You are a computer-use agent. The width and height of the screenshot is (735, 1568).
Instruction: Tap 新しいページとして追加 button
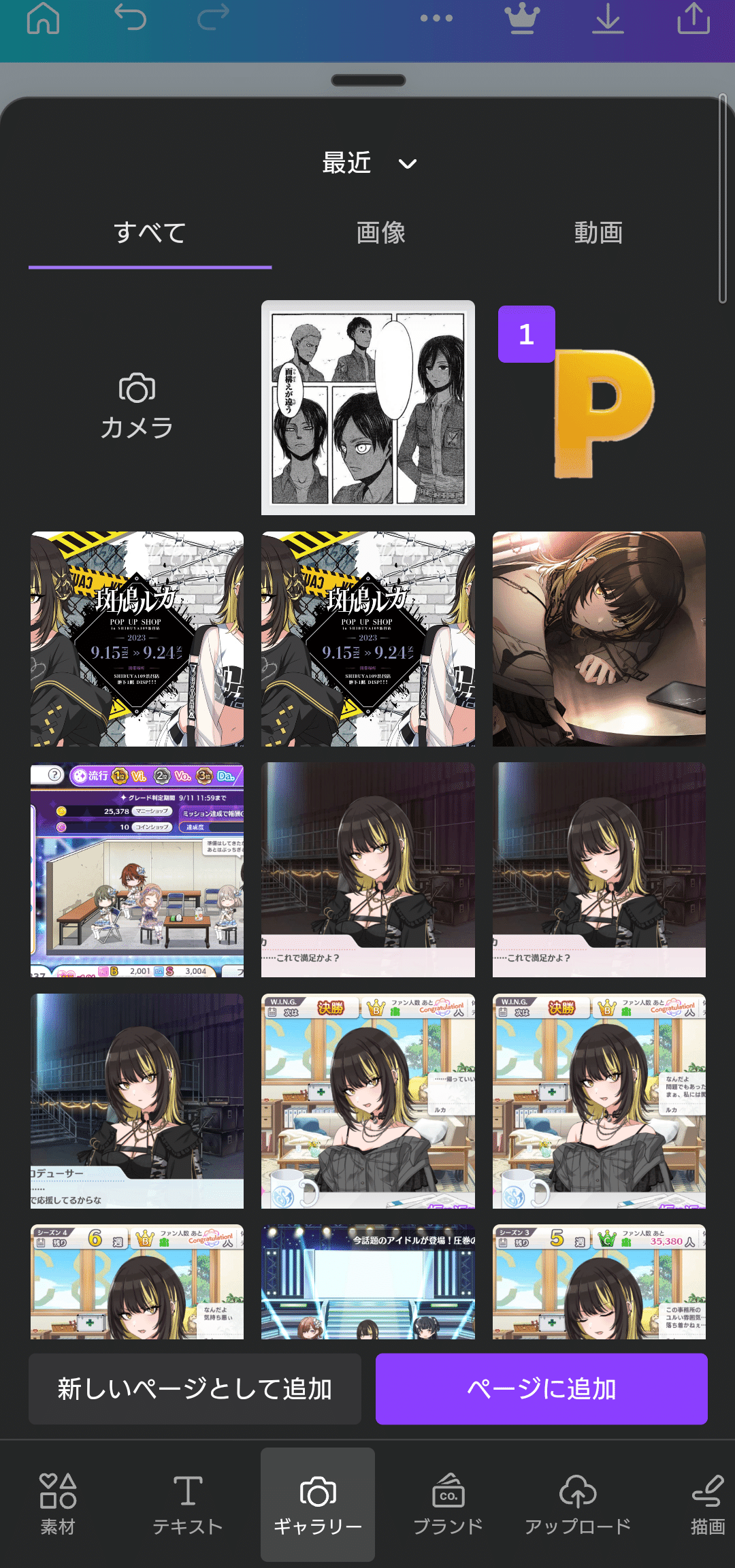tap(195, 1388)
